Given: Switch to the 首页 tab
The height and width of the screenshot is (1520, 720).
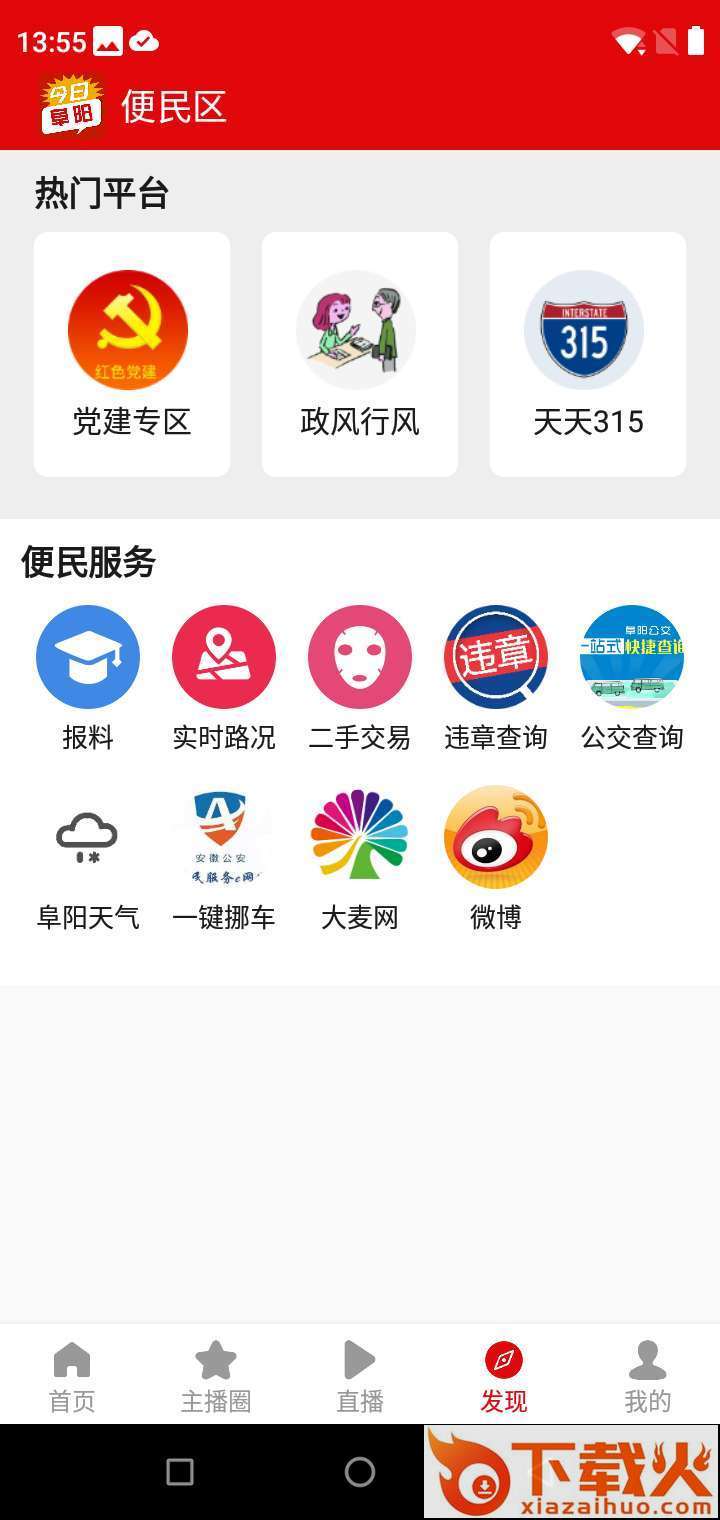Looking at the screenshot, I should 72,1376.
